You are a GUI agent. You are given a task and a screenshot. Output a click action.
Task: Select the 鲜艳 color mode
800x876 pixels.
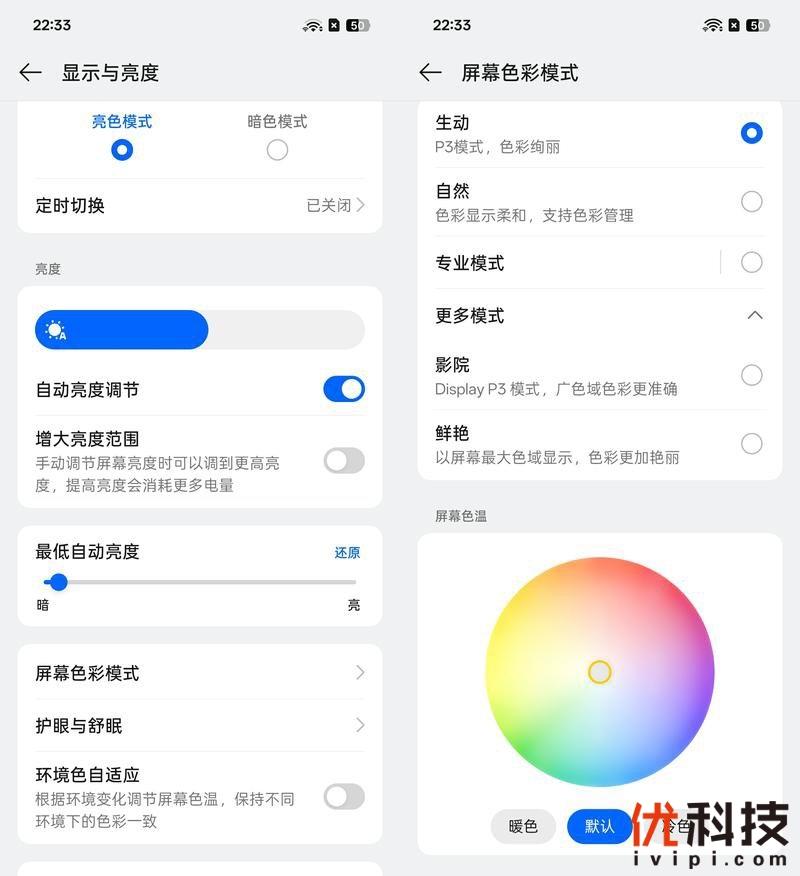pos(751,443)
